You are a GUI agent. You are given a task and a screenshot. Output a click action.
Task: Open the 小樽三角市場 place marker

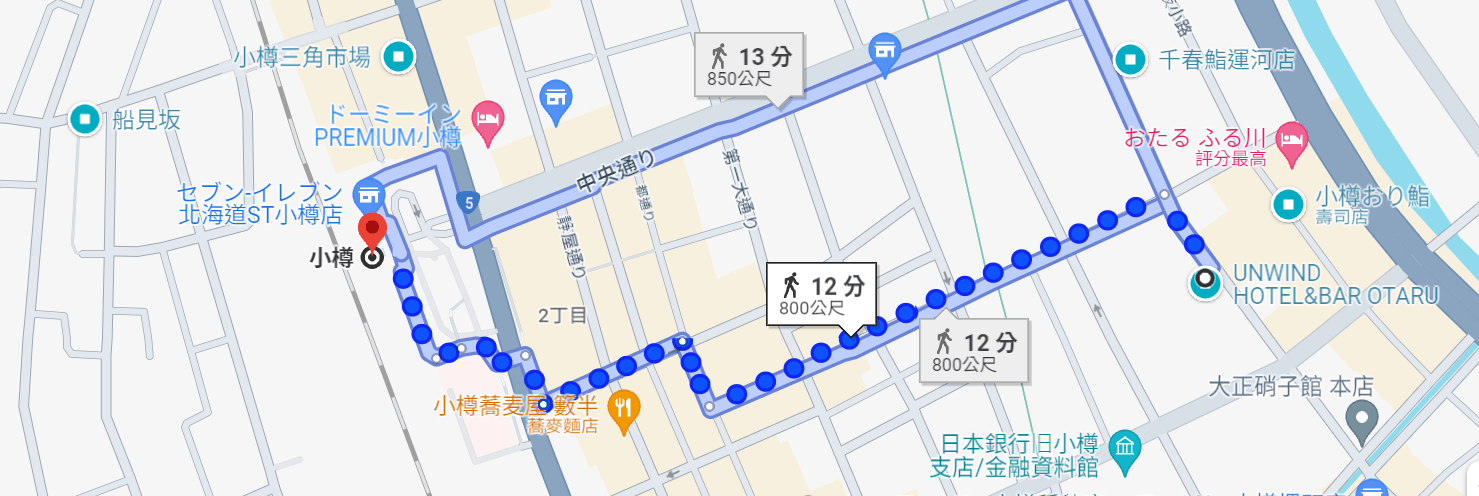point(401,57)
